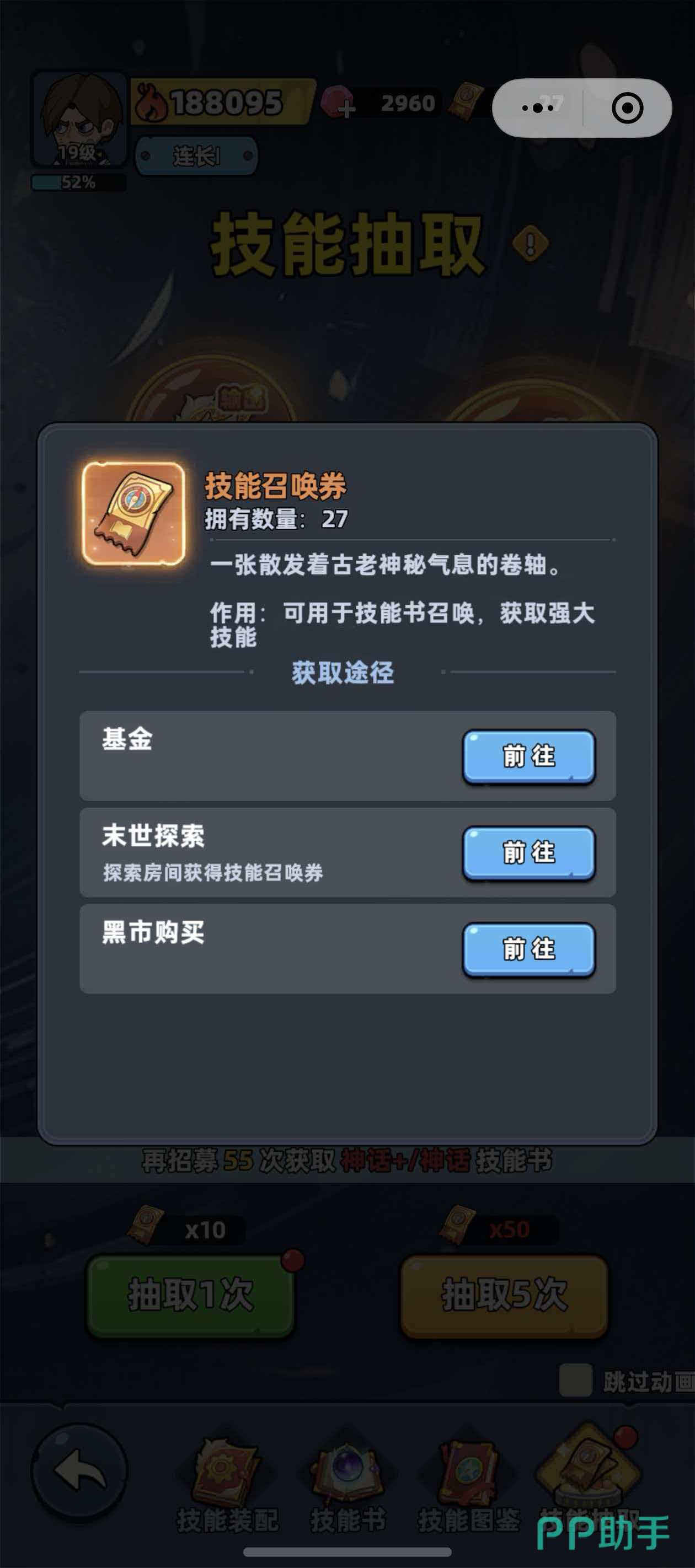Open 黑市购买 with its 前往 button
Viewport: 695px width, 1568px height.
tap(528, 949)
